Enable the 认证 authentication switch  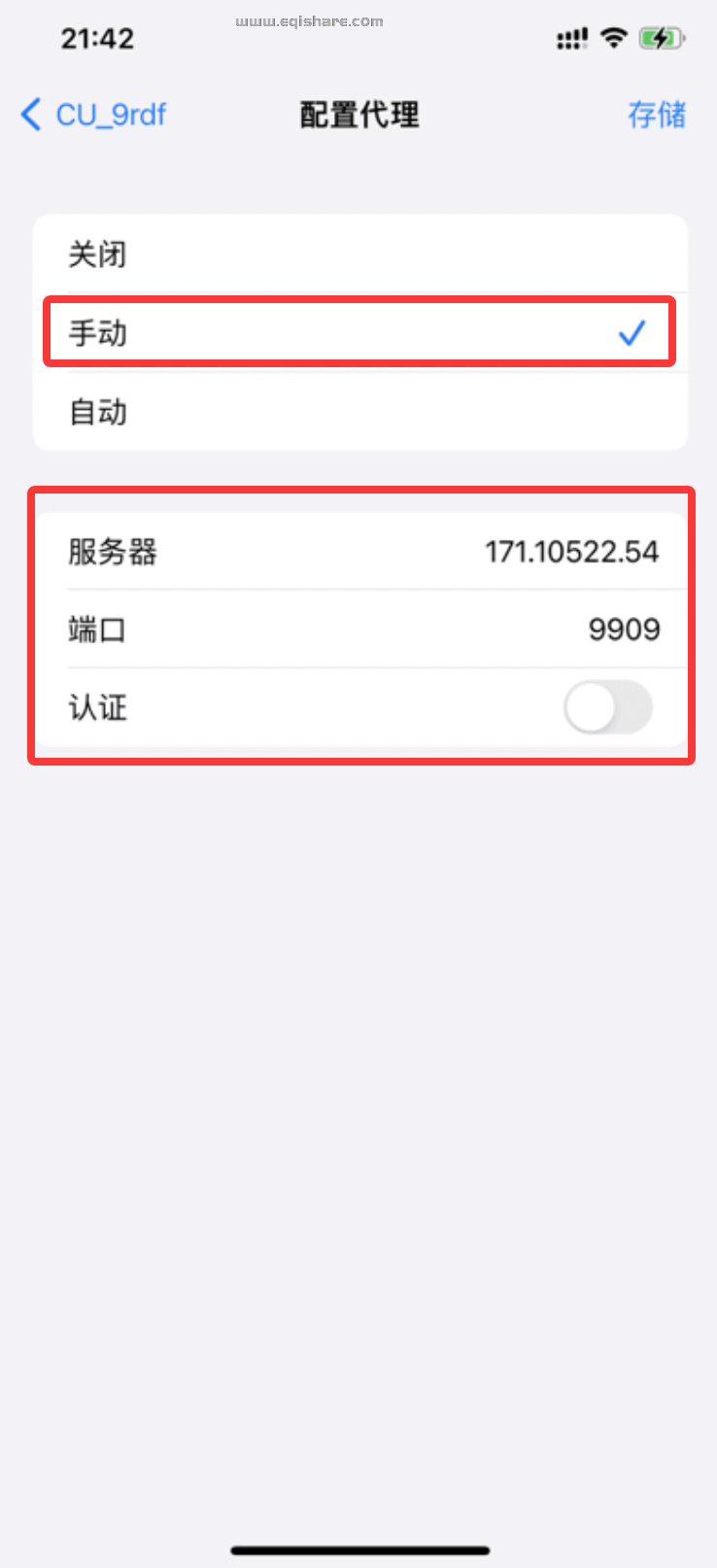click(x=608, y=707)
